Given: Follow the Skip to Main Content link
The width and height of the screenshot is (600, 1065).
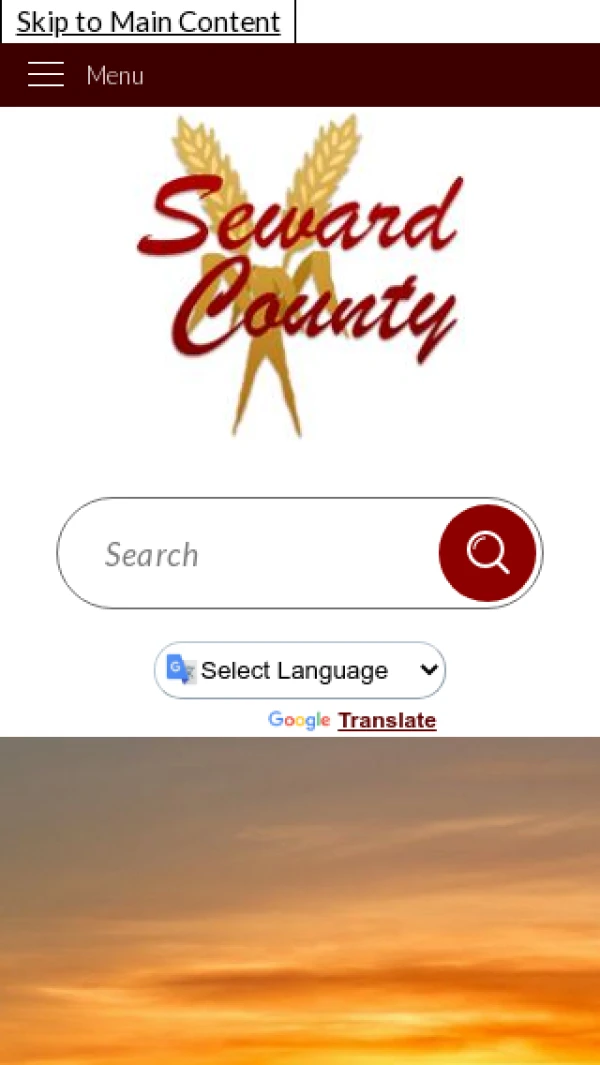Looking at the screenshot, I should [x=148, y=22].
